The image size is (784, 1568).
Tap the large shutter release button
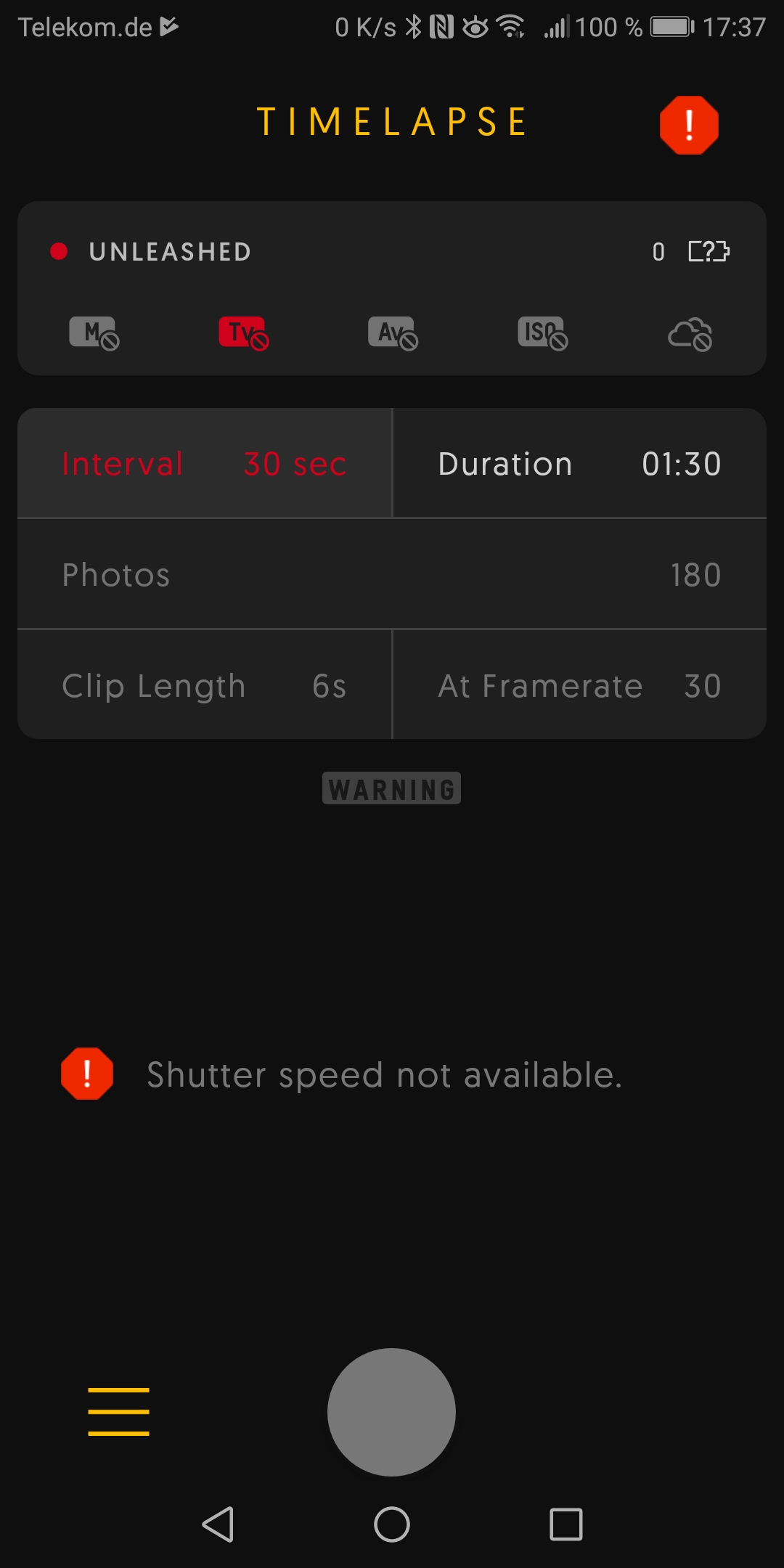391,1410
